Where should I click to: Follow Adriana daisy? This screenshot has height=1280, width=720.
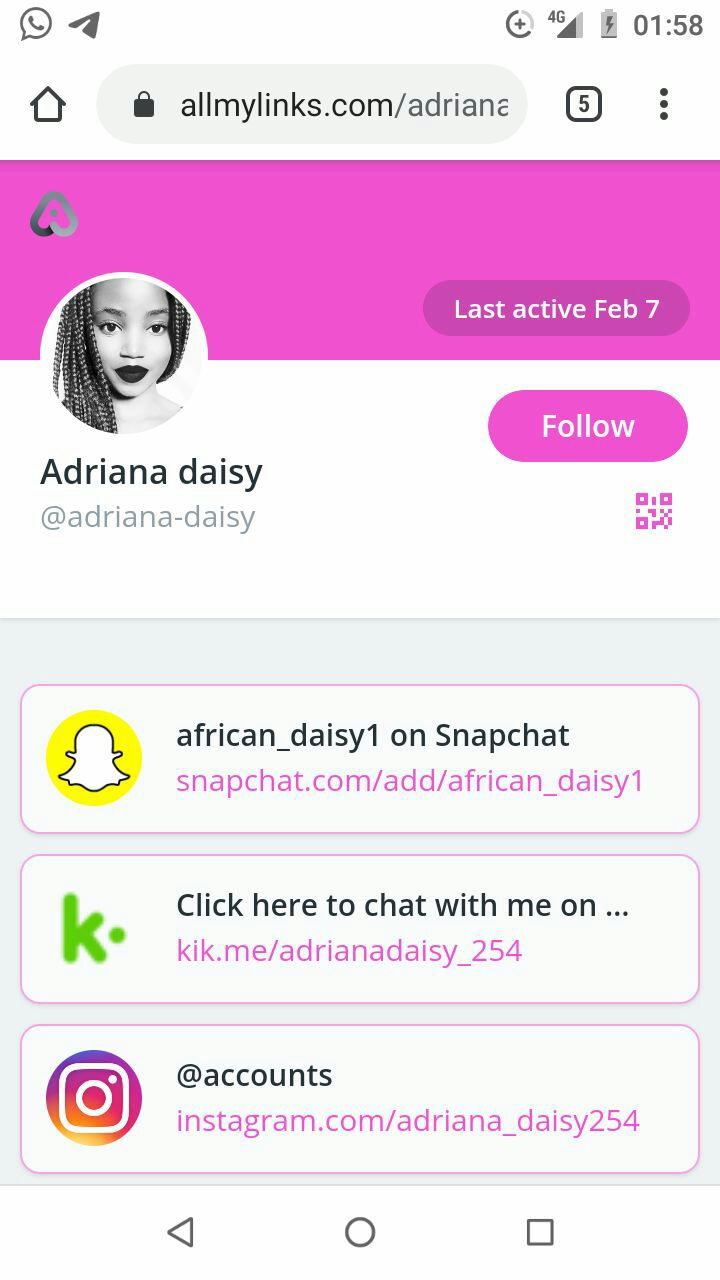pos(587,426)
